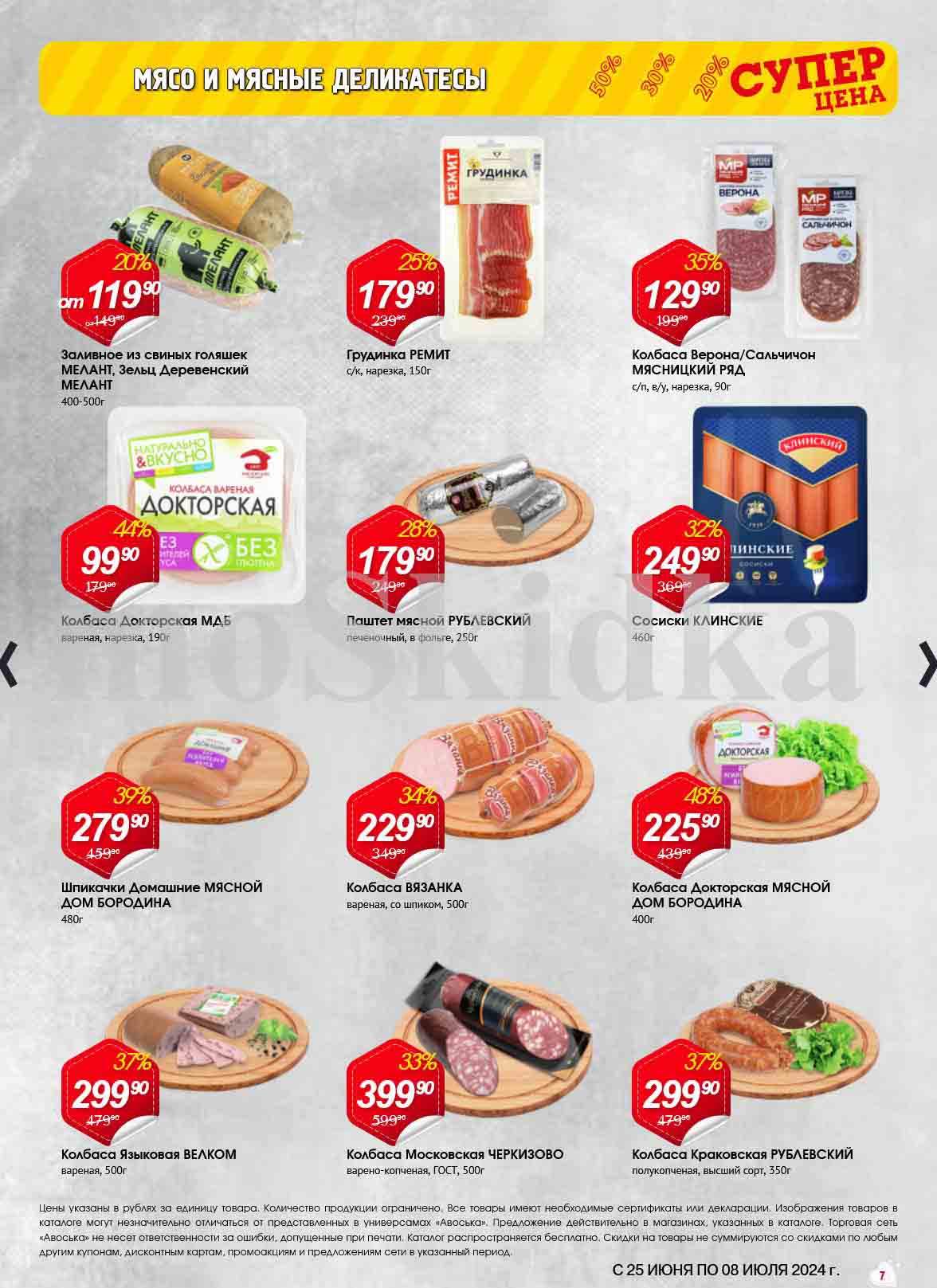Go to the next catalog page
Screen dimensions: 937x1288
(x=928, y=664)
